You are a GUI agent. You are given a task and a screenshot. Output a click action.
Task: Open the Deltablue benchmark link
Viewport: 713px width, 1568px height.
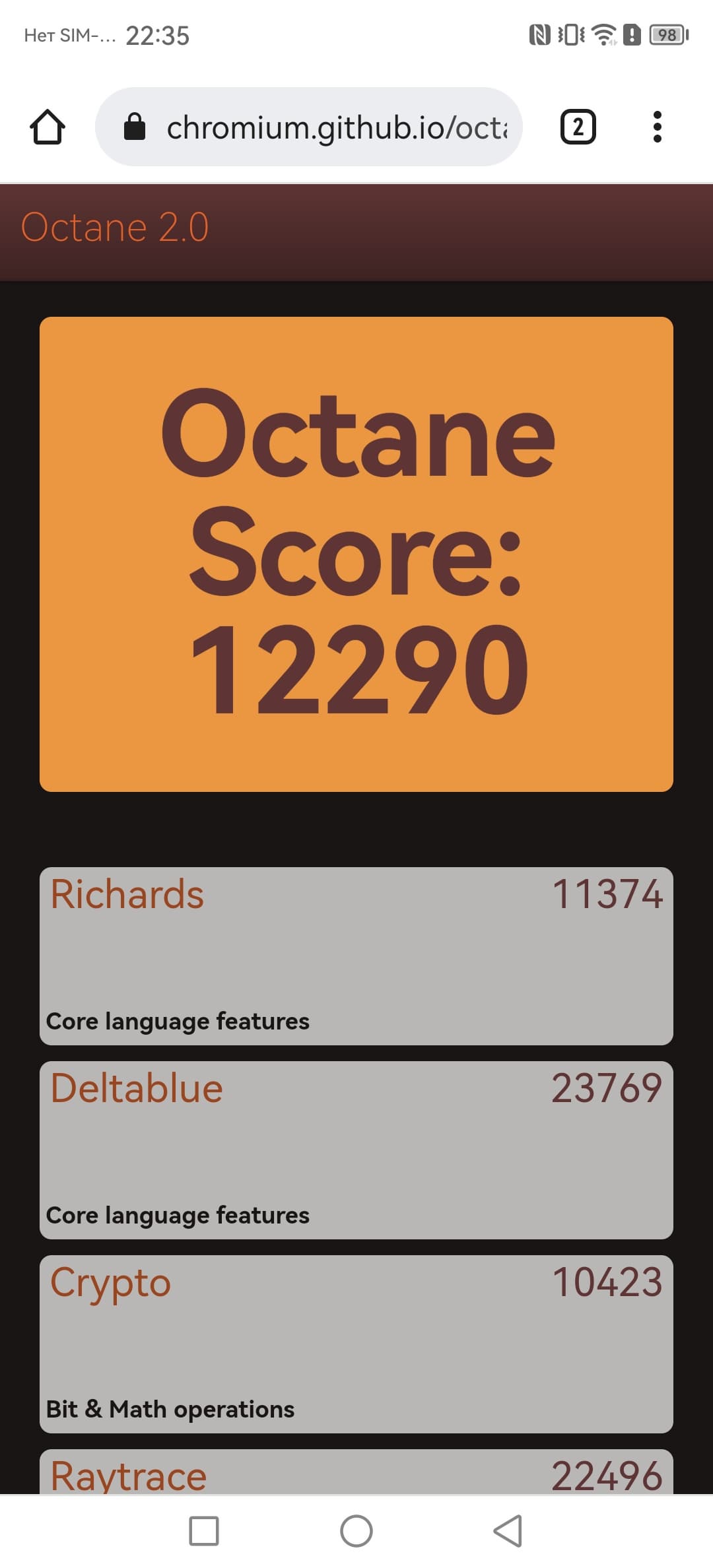(x=136, y=1089)
